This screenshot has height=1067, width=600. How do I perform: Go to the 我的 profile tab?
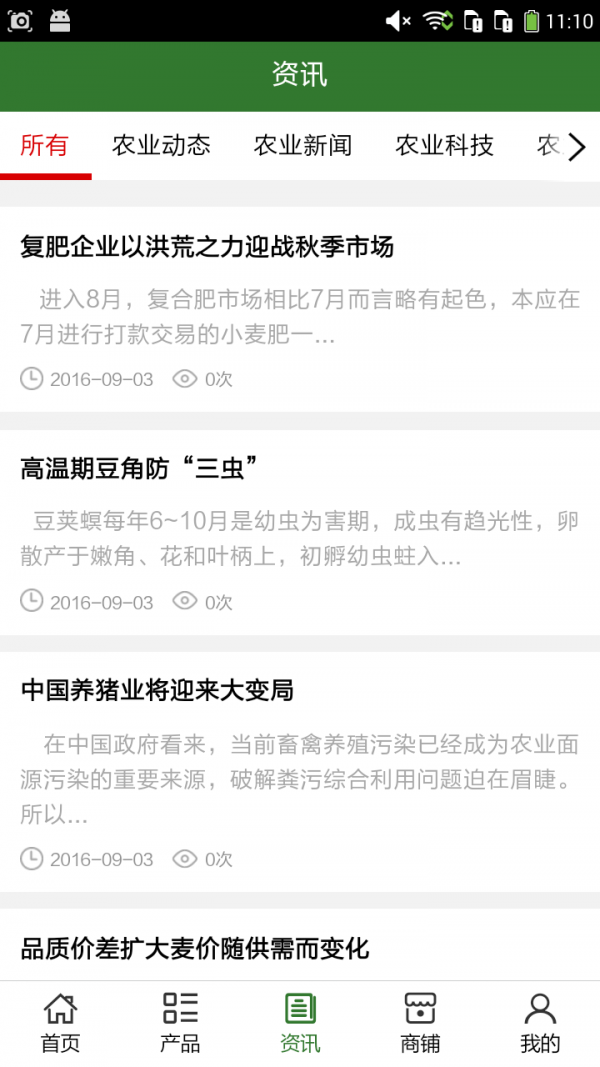coord(540,1023)
